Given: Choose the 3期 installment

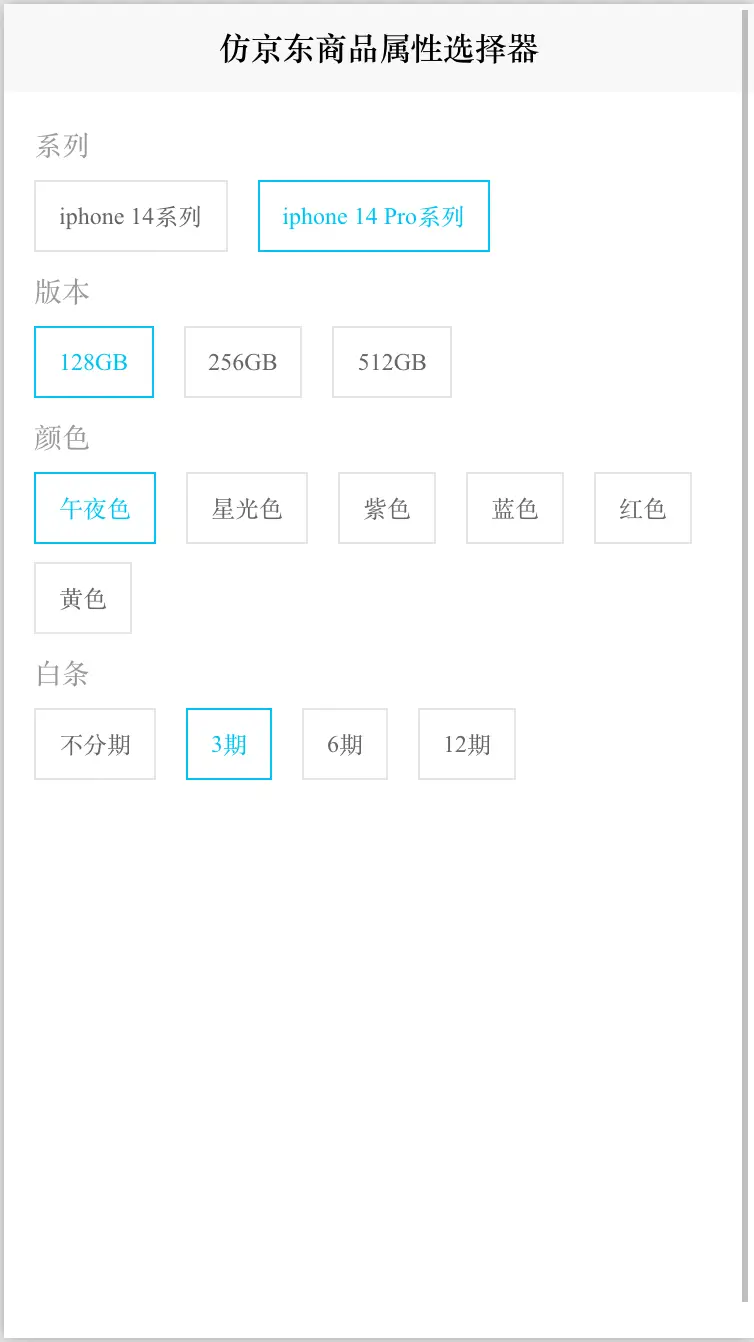Looking at the screenshot, I should pos(229,744).
